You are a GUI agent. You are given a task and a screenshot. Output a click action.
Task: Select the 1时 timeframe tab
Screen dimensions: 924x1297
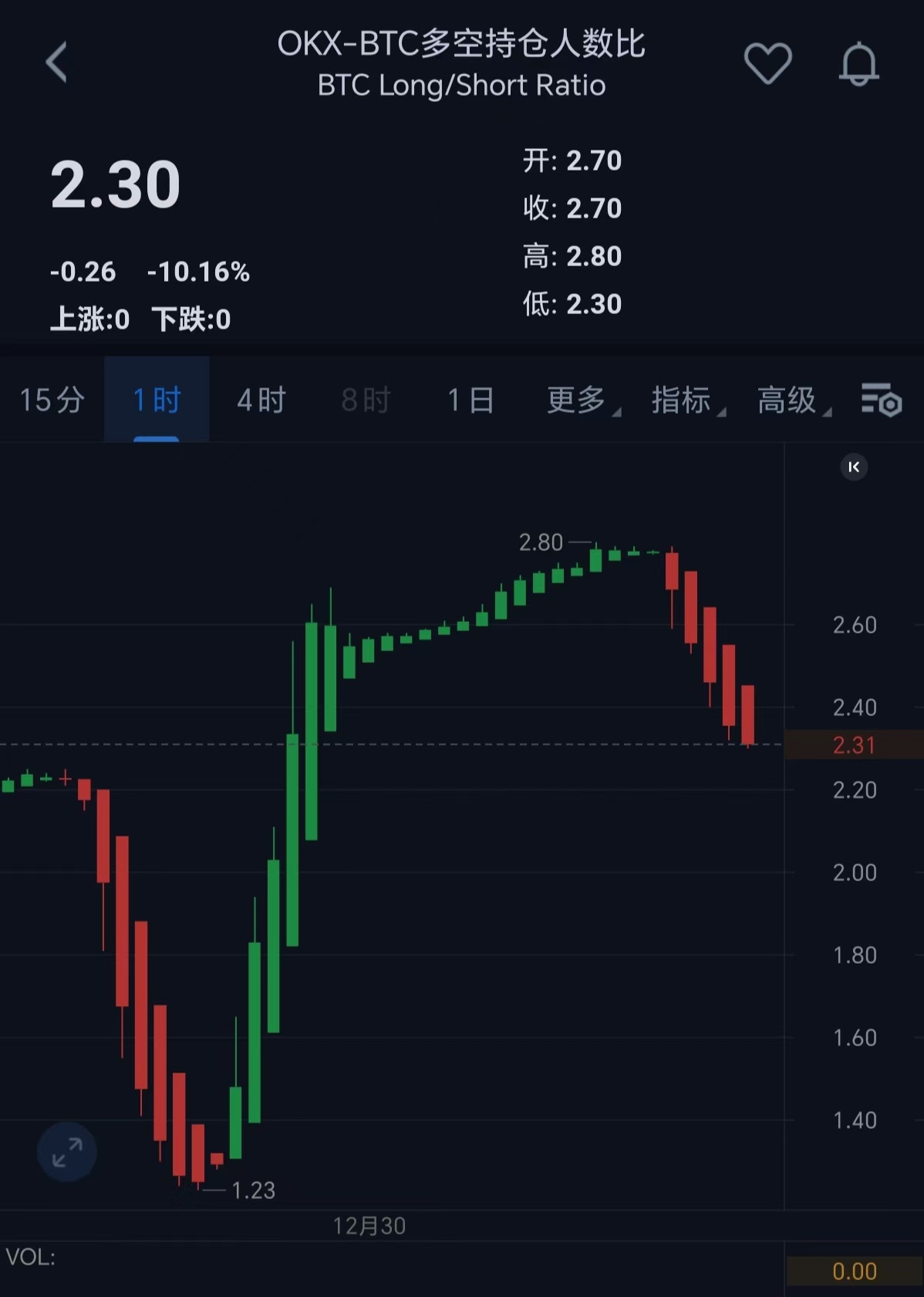(157, 400)
